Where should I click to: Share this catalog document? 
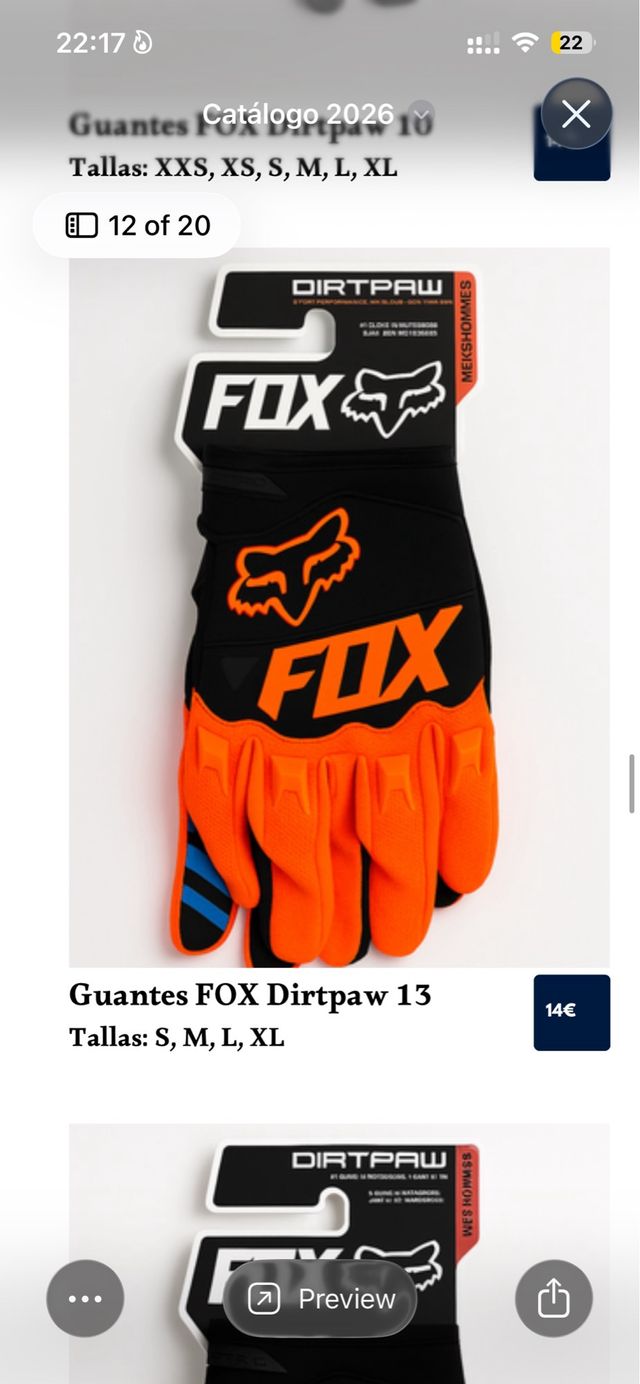[553, 1298]
